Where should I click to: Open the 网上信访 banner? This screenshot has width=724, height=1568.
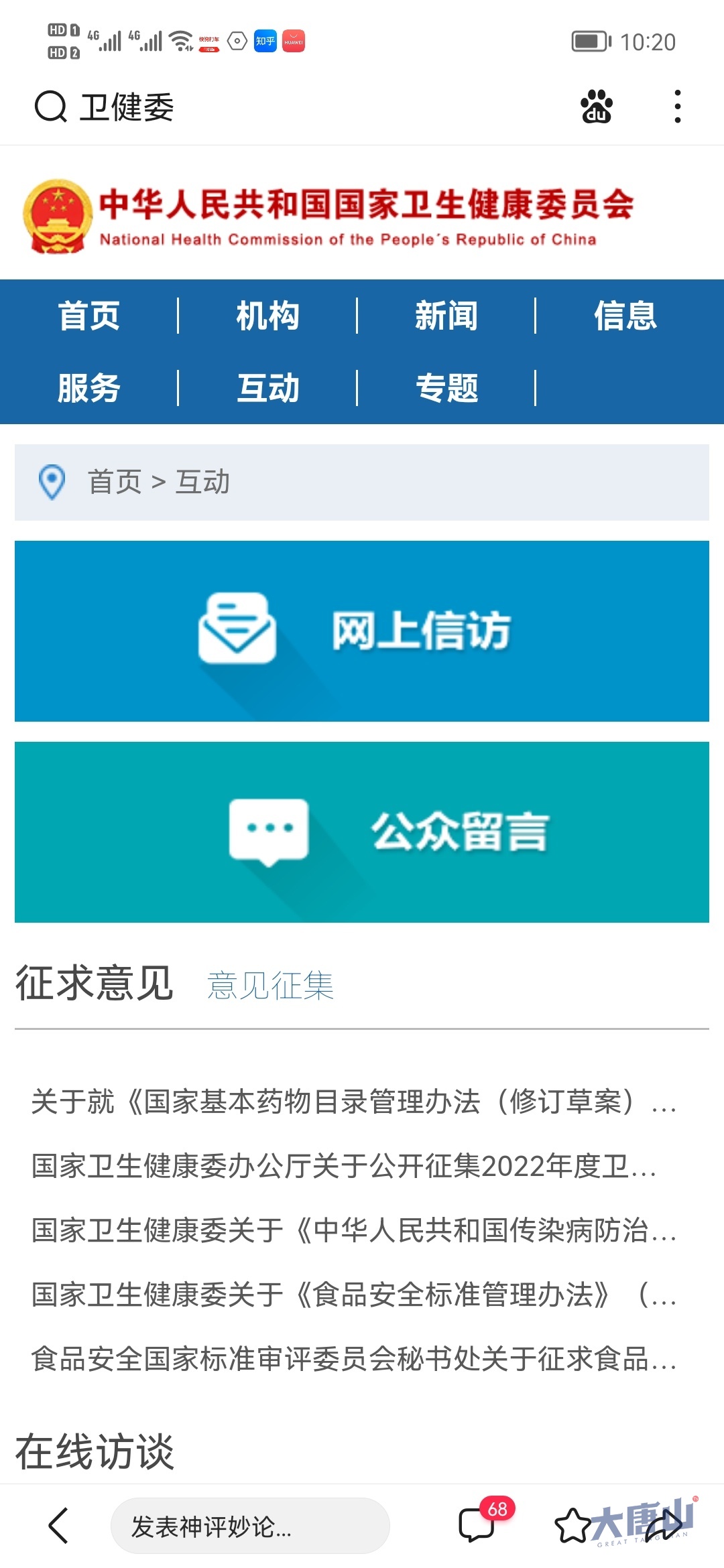click(x=362, y=631)
